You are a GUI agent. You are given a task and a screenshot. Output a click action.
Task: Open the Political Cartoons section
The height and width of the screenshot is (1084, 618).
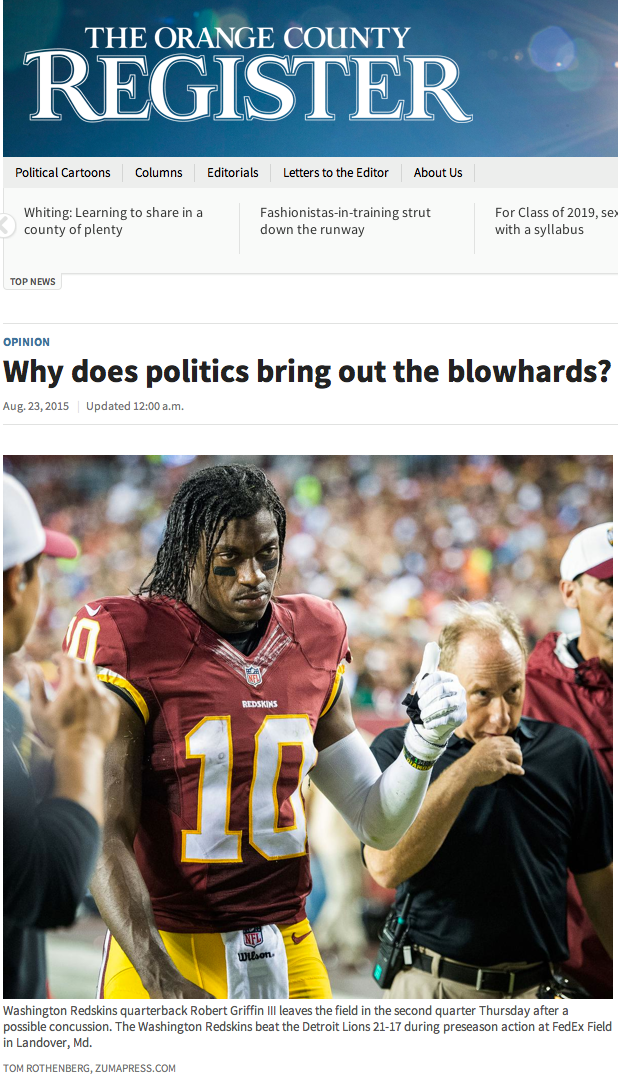click(x=63, y=172)
